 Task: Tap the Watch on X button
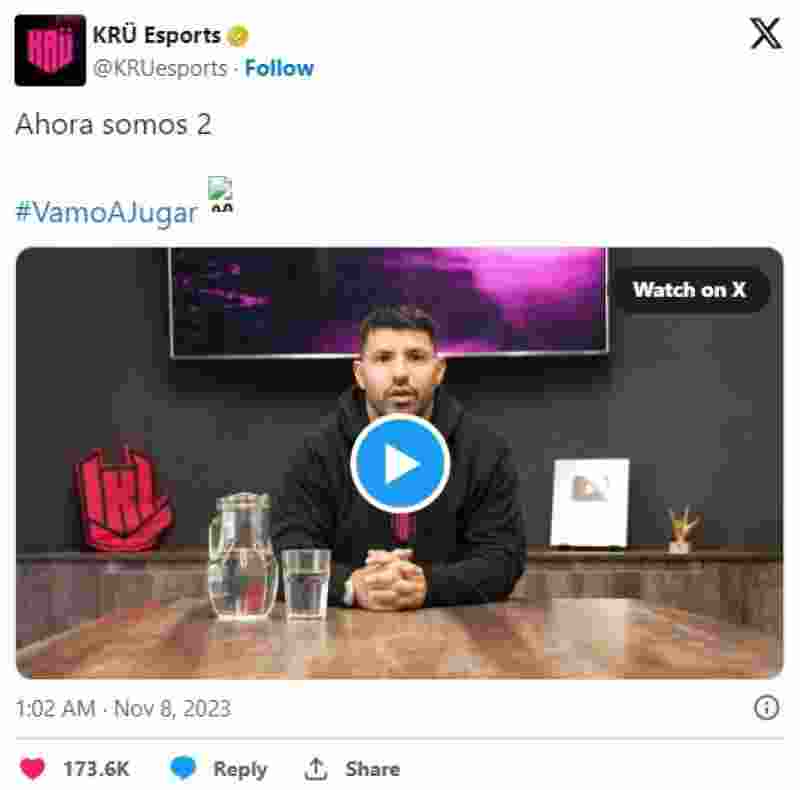(x=689, y=290)
